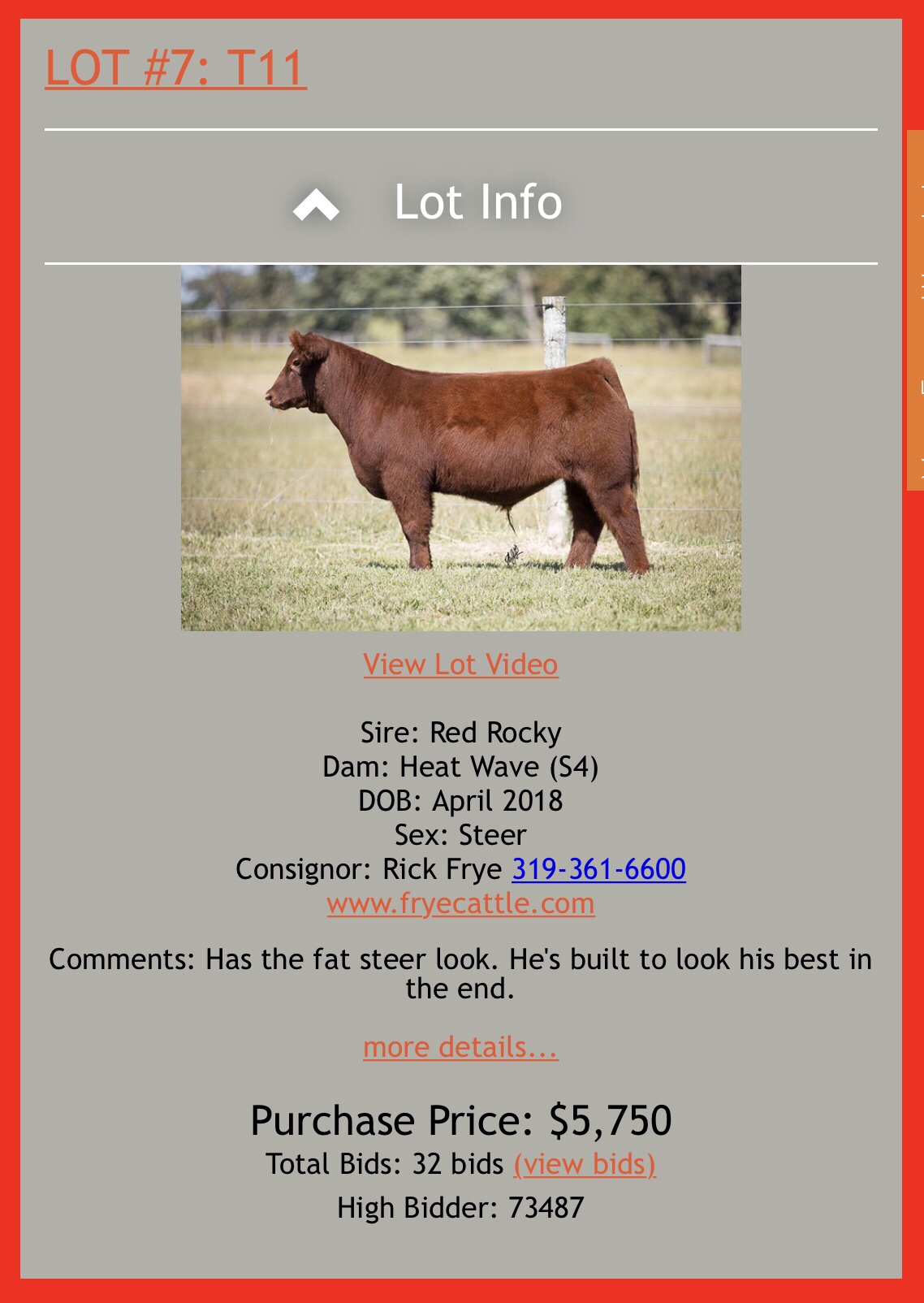
Task: Call Rick Frye at 319-361-6600
Action: coord(598,869)
